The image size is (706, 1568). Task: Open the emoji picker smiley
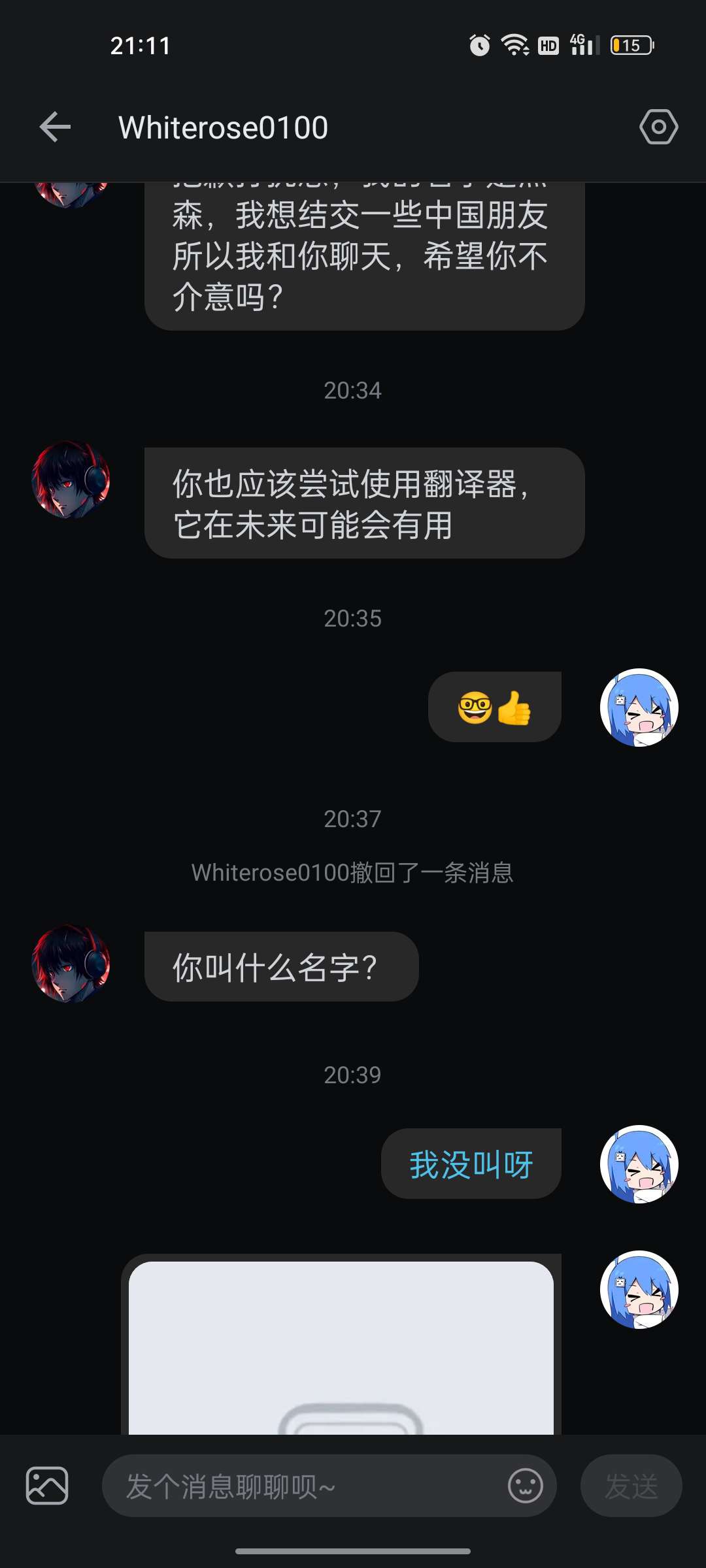point(526,1486)
